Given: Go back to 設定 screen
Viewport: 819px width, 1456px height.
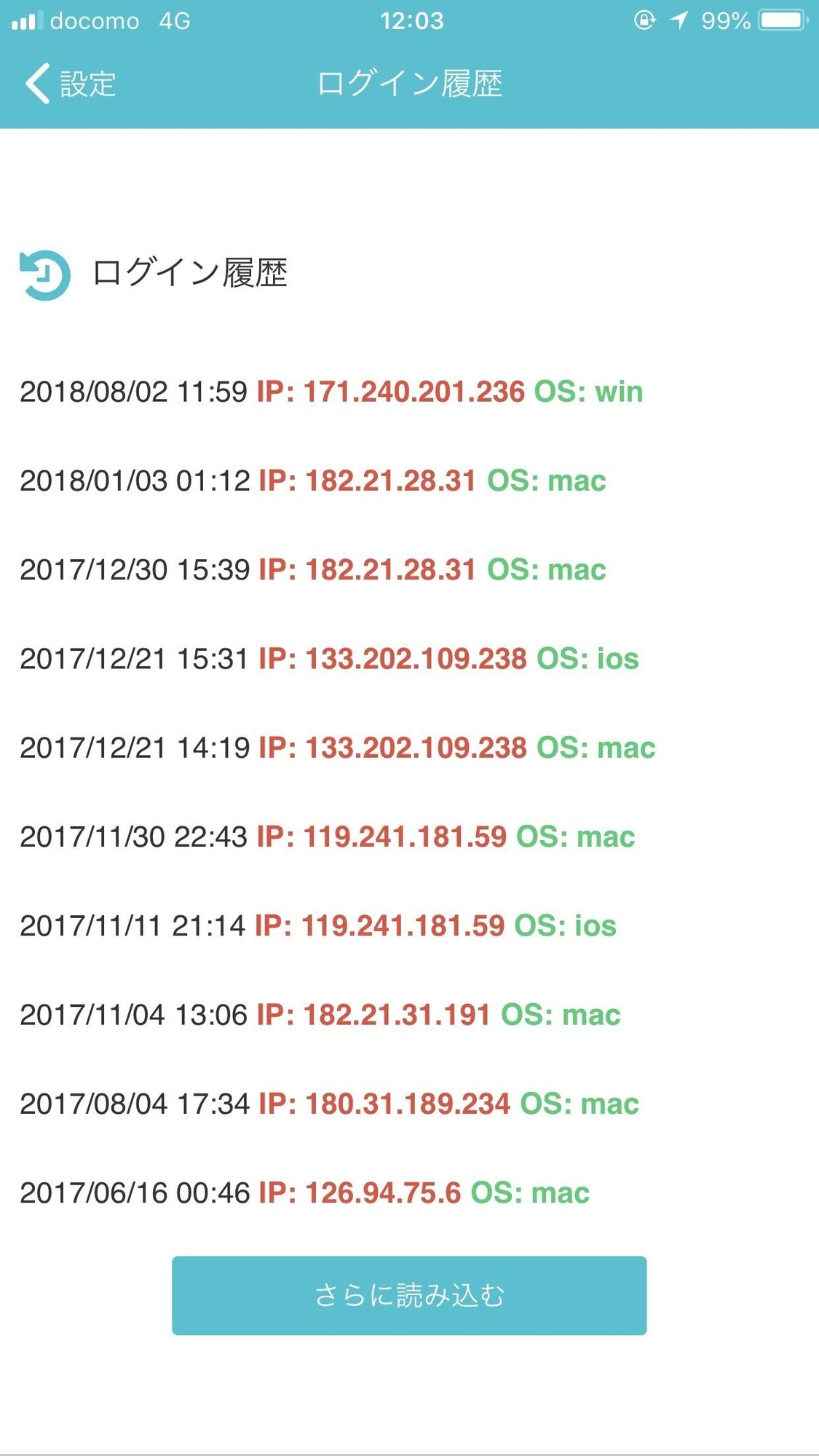Looking at the screenshot, I should 71,84.
